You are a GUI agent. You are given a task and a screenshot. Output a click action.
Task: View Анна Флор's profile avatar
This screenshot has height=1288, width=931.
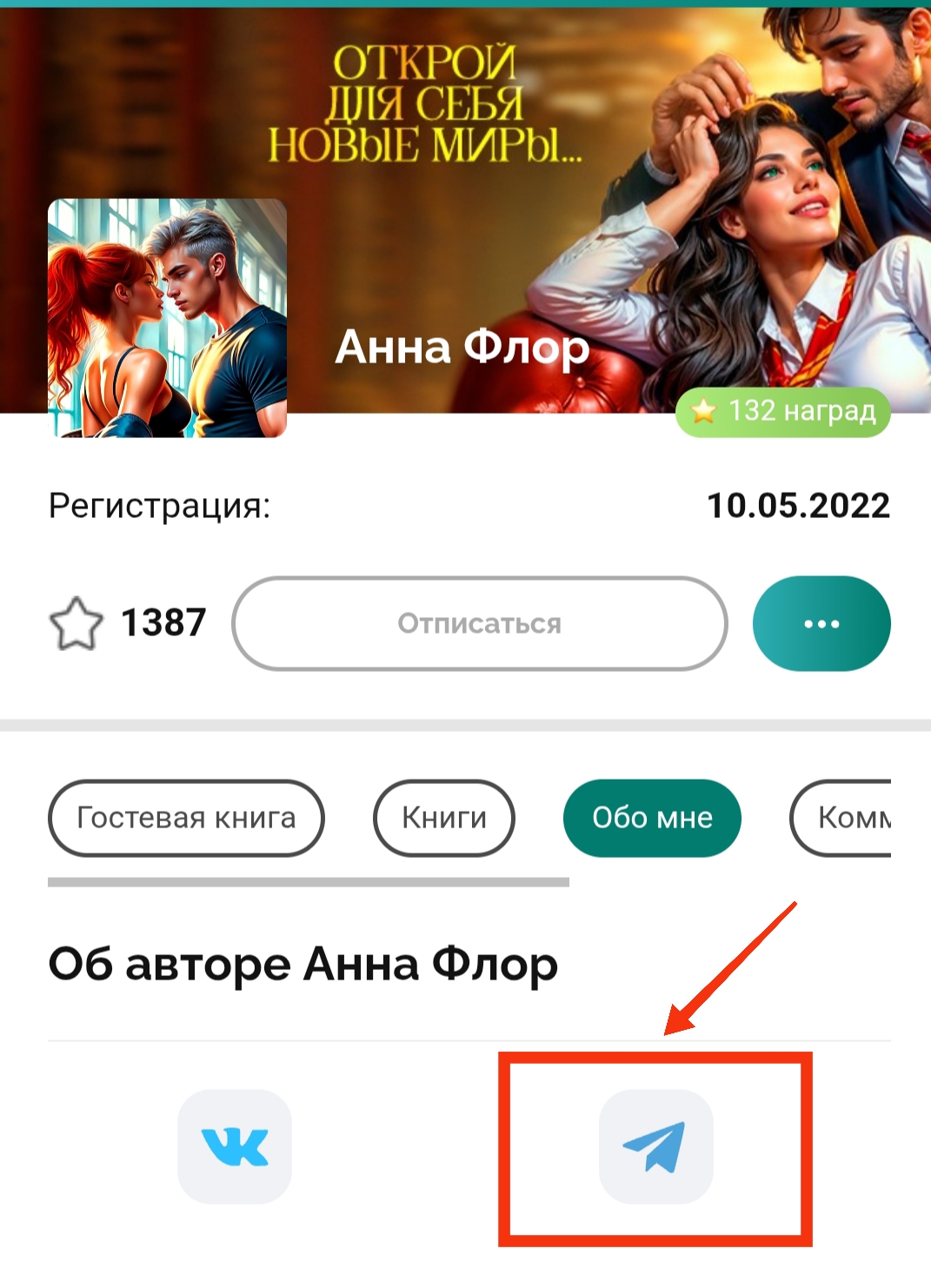coord(167,318)
